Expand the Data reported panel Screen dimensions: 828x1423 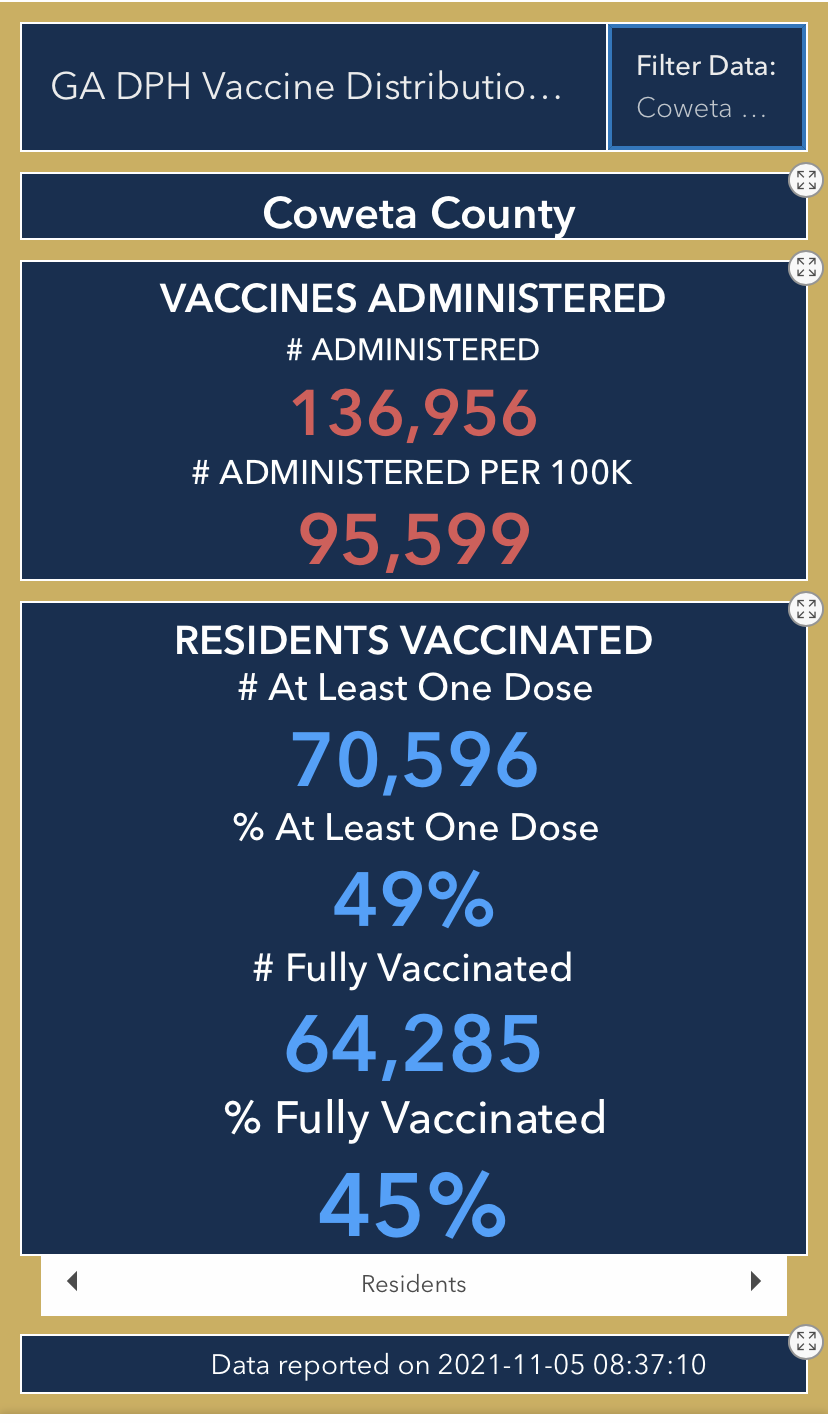click(x=805, y=1342)
